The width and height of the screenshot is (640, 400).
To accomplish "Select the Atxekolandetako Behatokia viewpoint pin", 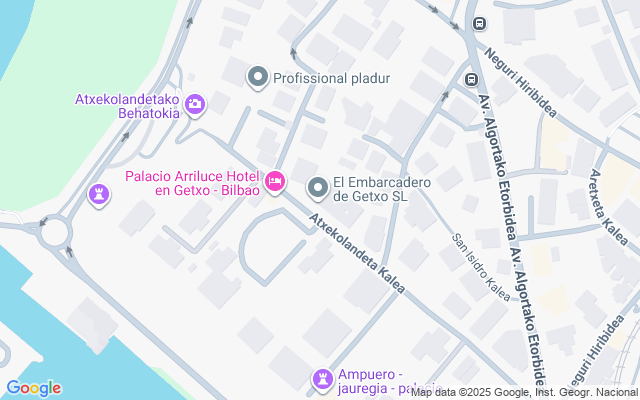I will (195, 103).
